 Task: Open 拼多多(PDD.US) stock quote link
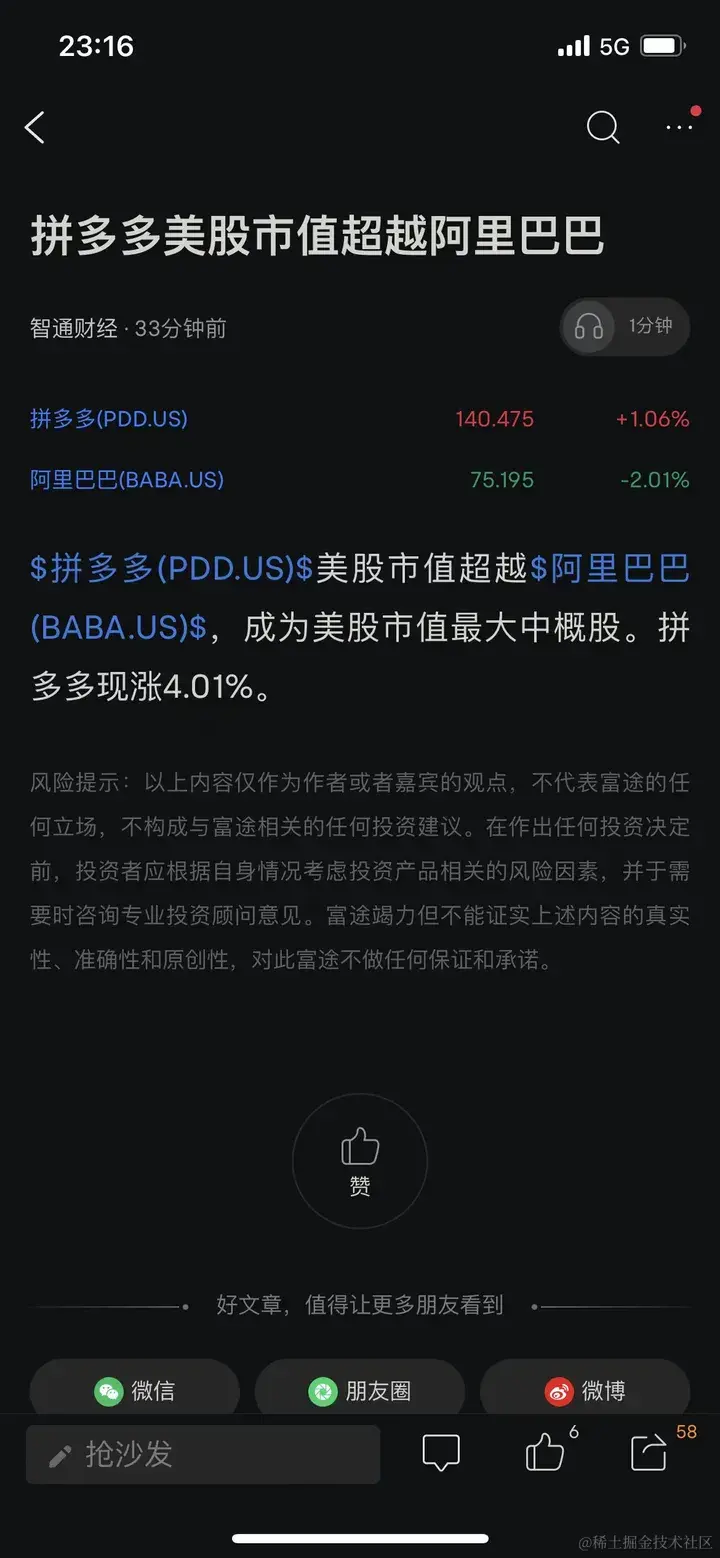point(107,419)
